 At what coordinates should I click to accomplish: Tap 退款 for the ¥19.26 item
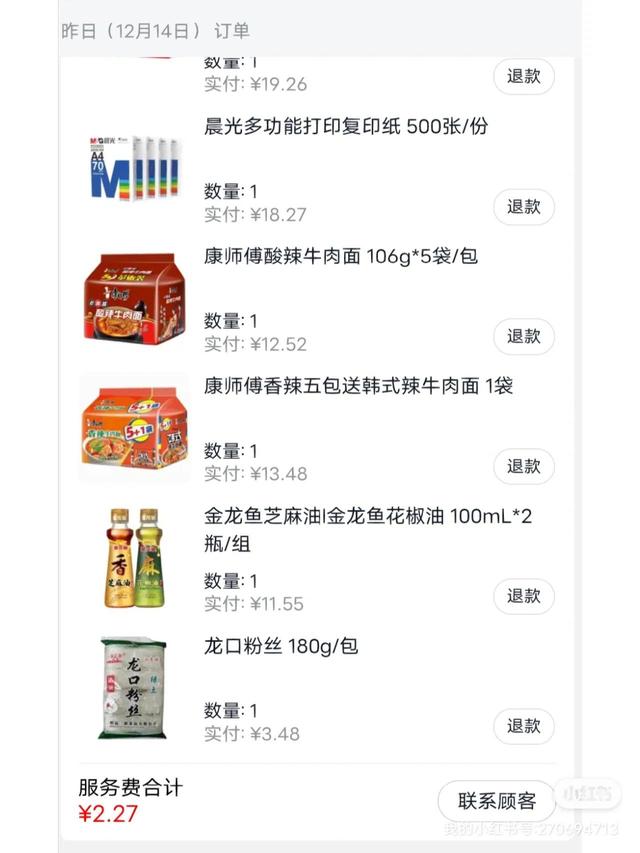523,77
